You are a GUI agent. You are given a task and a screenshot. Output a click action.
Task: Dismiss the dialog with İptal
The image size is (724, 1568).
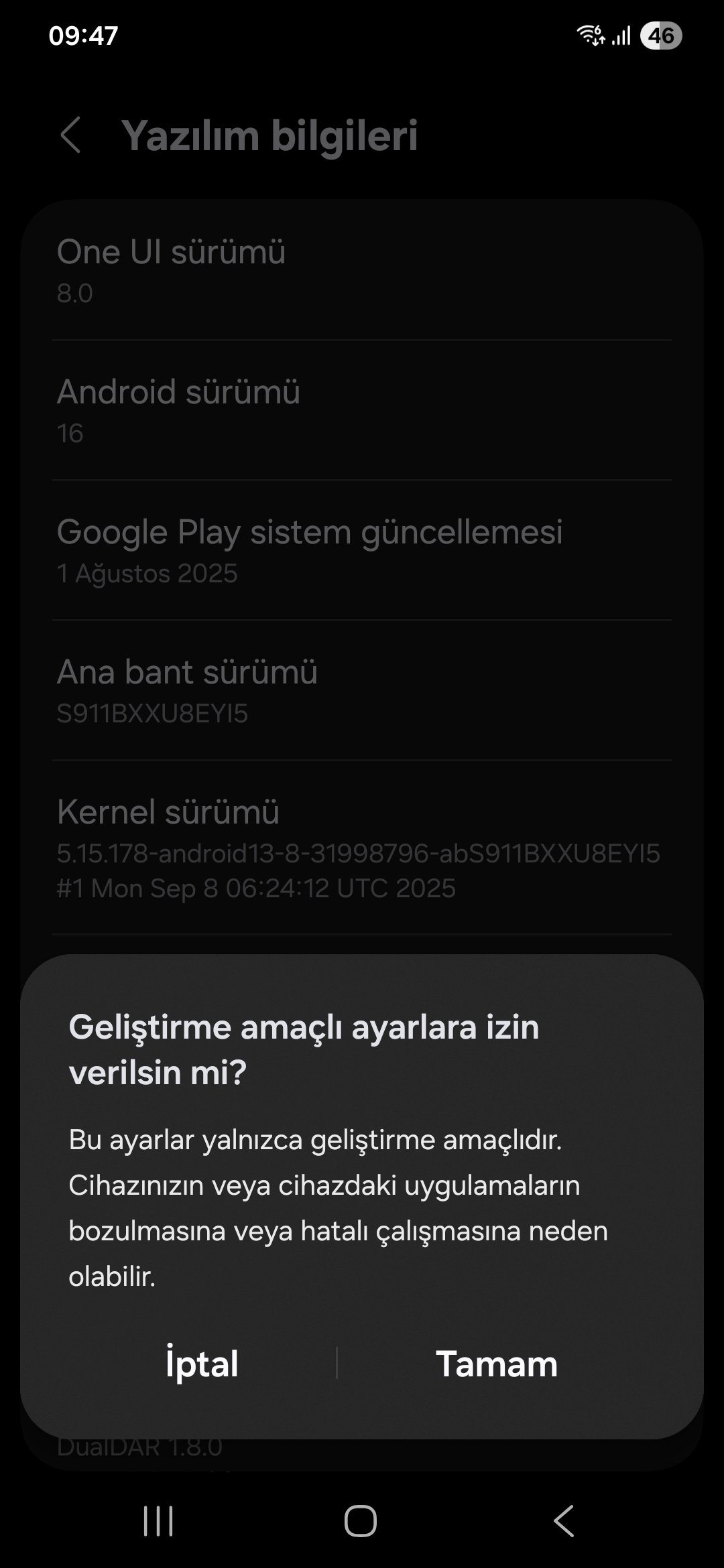(202, 1364)
